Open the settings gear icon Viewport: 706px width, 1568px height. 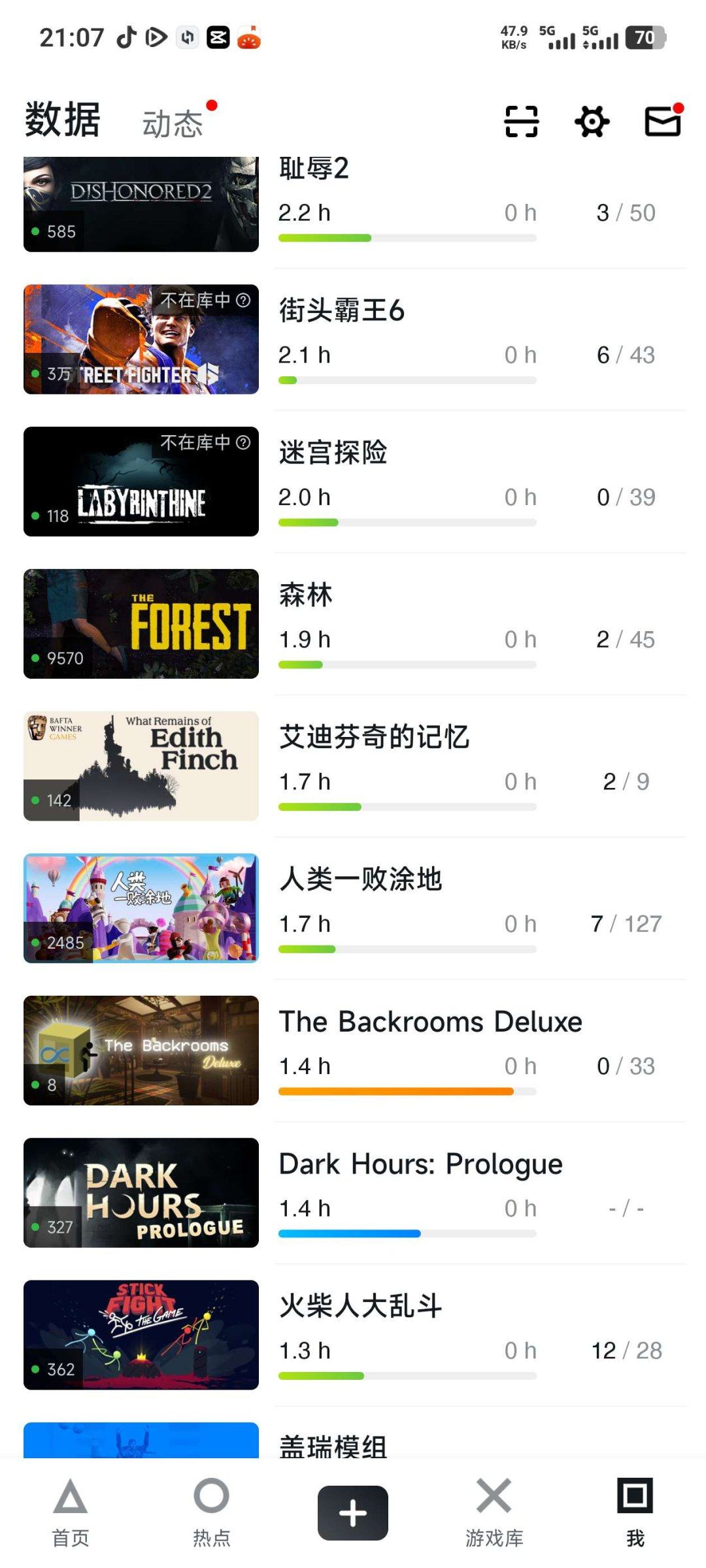[592, 122]
